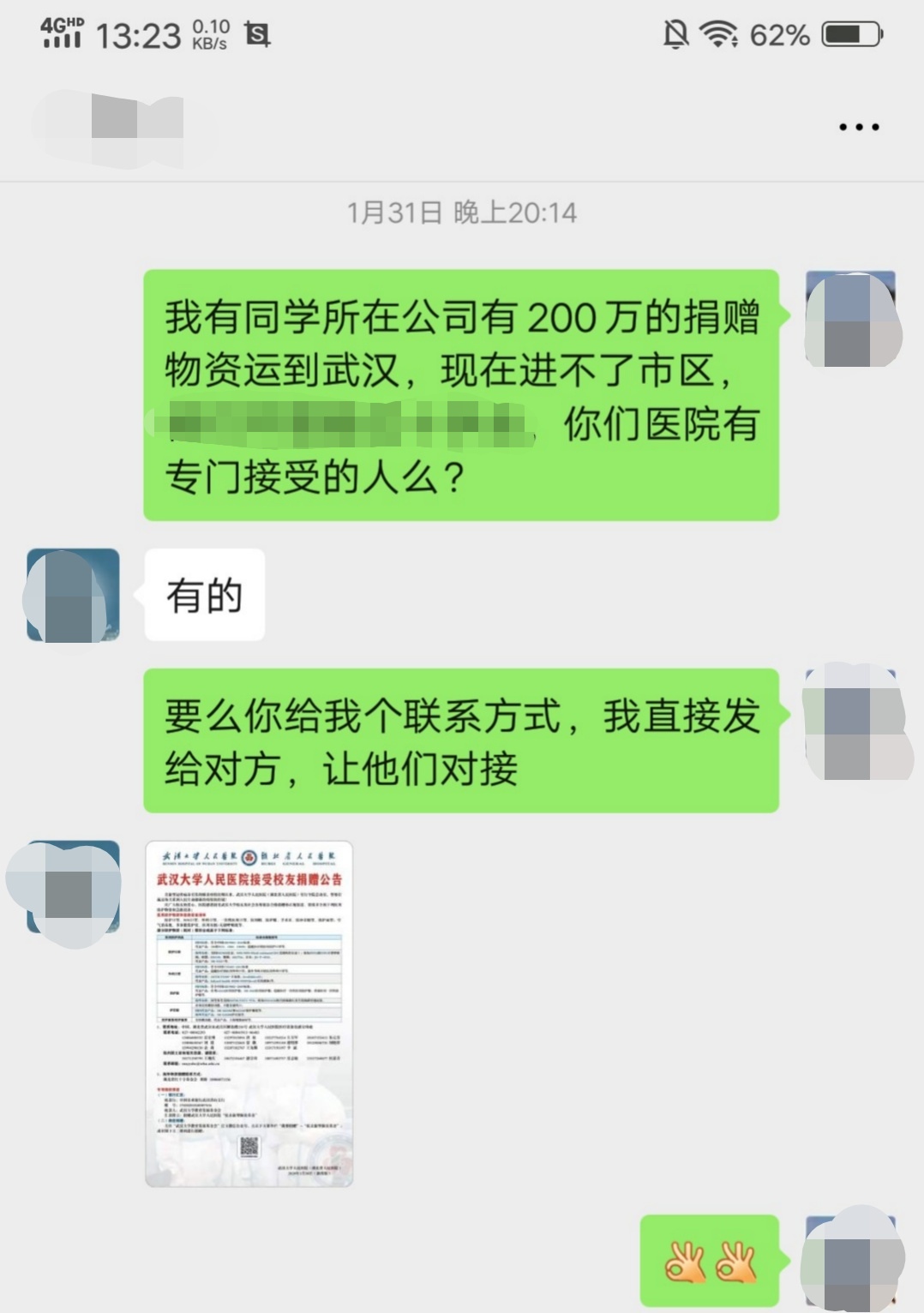Tap the avatar beside the 200万 donation message
924x1313 pixels.
(850, 318)
